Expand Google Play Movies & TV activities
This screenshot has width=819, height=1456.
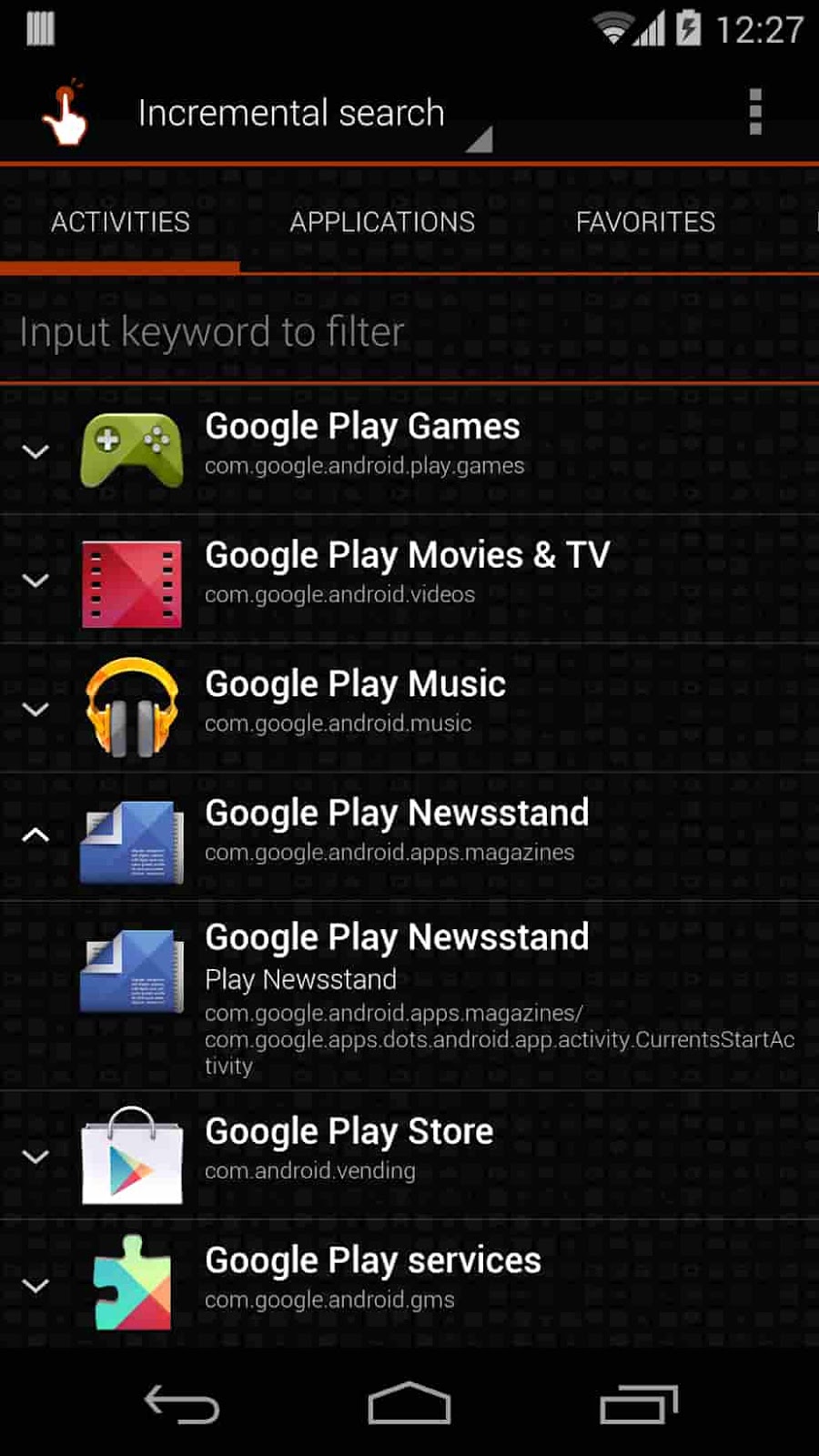35,580
